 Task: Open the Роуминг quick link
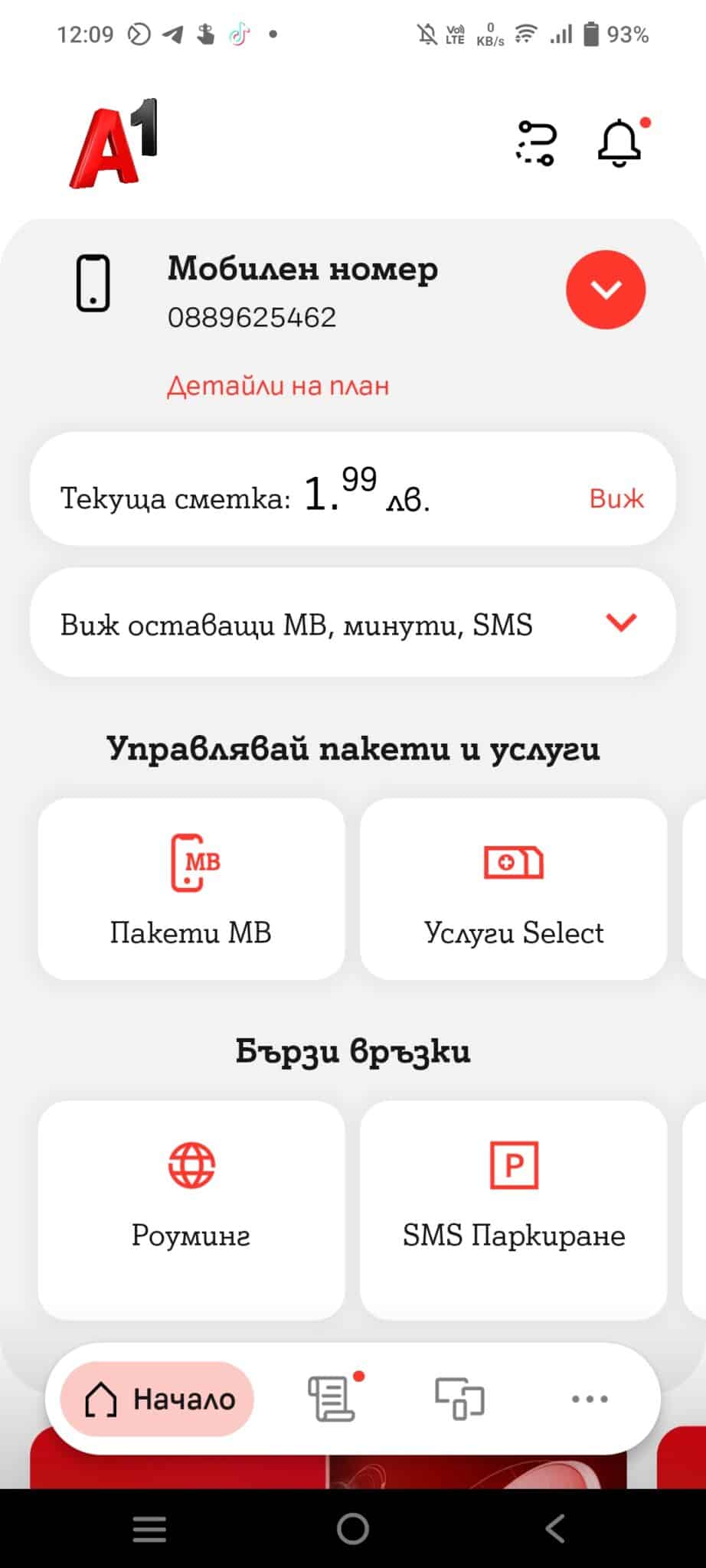click(x=191, y=1210)
